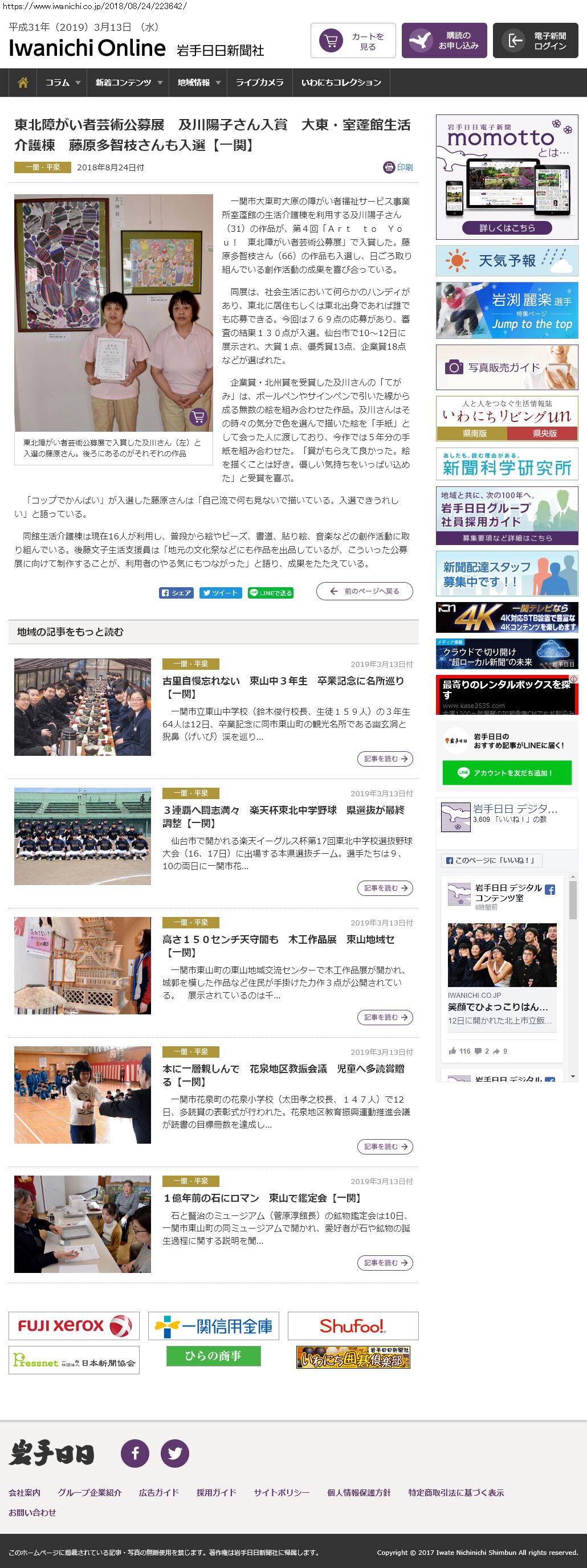Send article via LINEで送る
This screenshot has width=587, height=1568.
[270, 593]
